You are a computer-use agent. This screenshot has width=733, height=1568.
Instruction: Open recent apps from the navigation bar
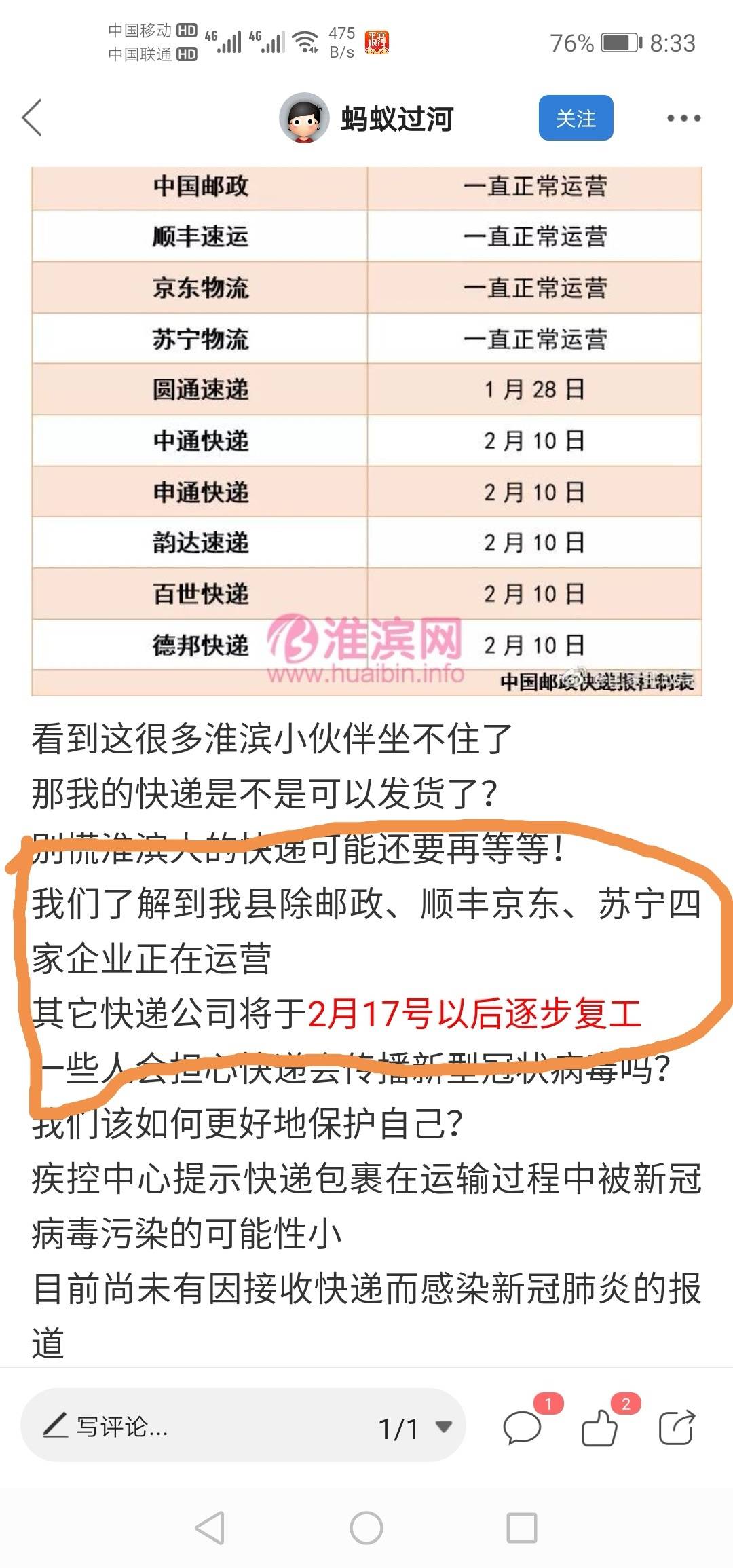[521, 1528]
